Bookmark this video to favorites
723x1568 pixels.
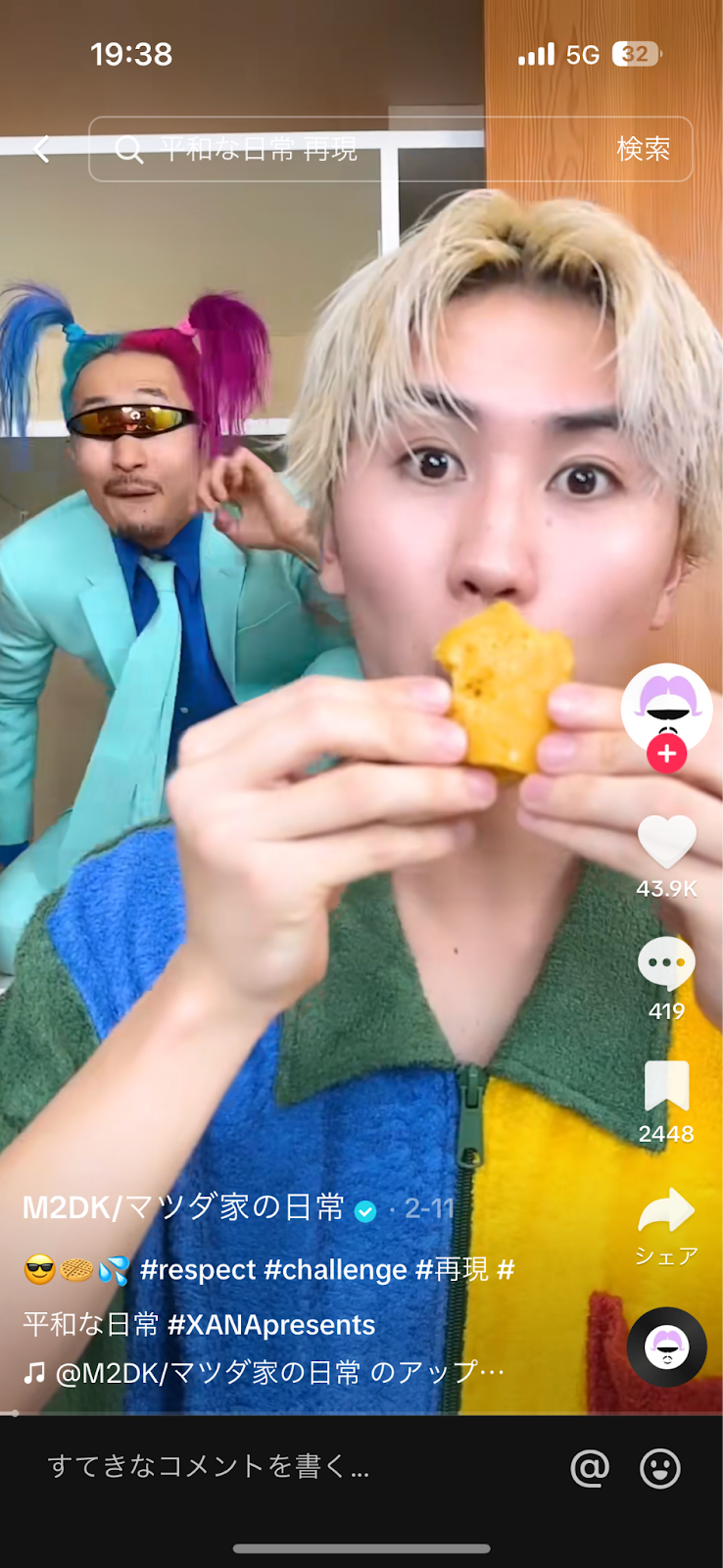pyautogui.click(x=666, y=1086)
